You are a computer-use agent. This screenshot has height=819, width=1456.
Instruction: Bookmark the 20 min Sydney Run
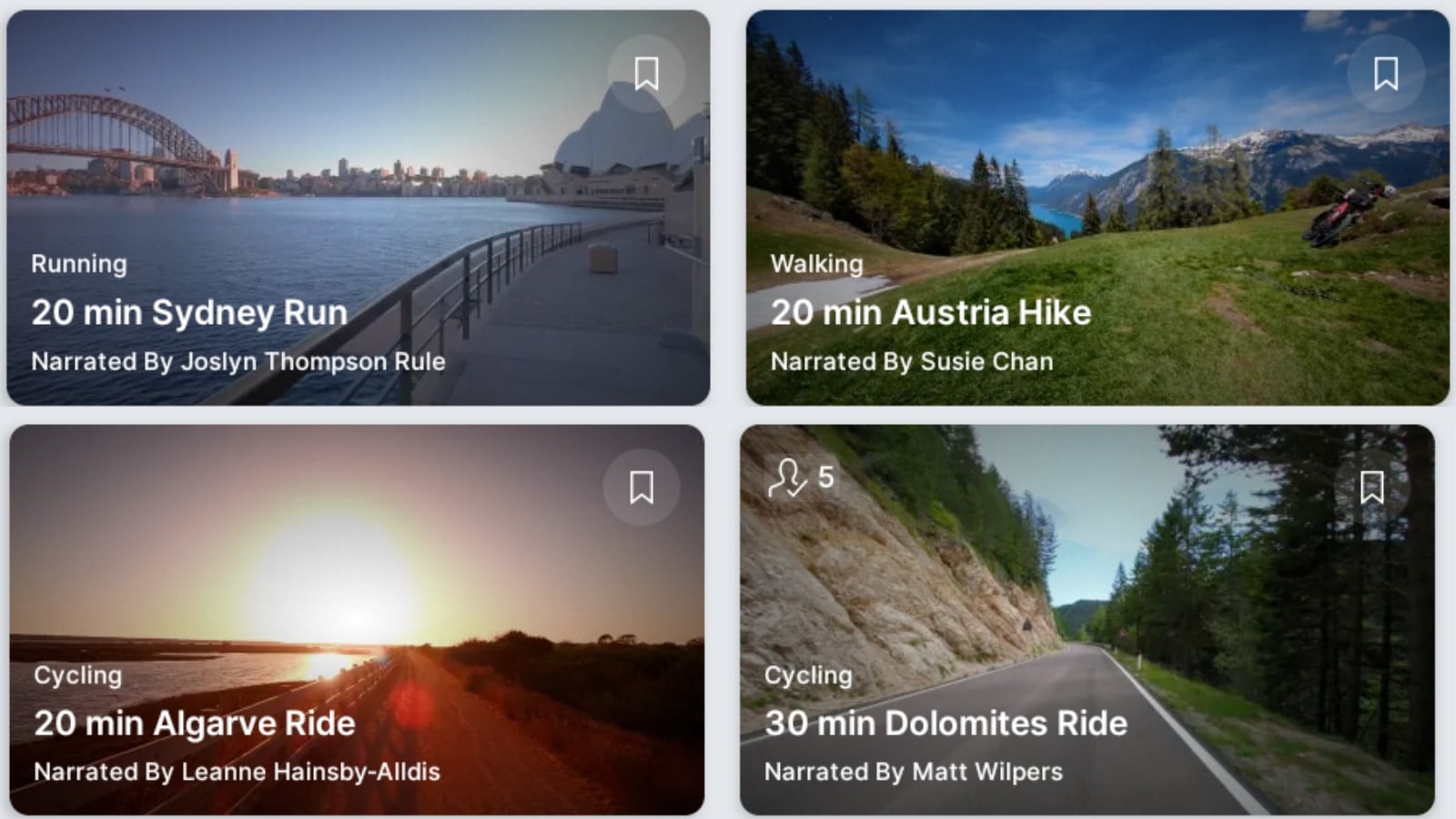point(646,74)
